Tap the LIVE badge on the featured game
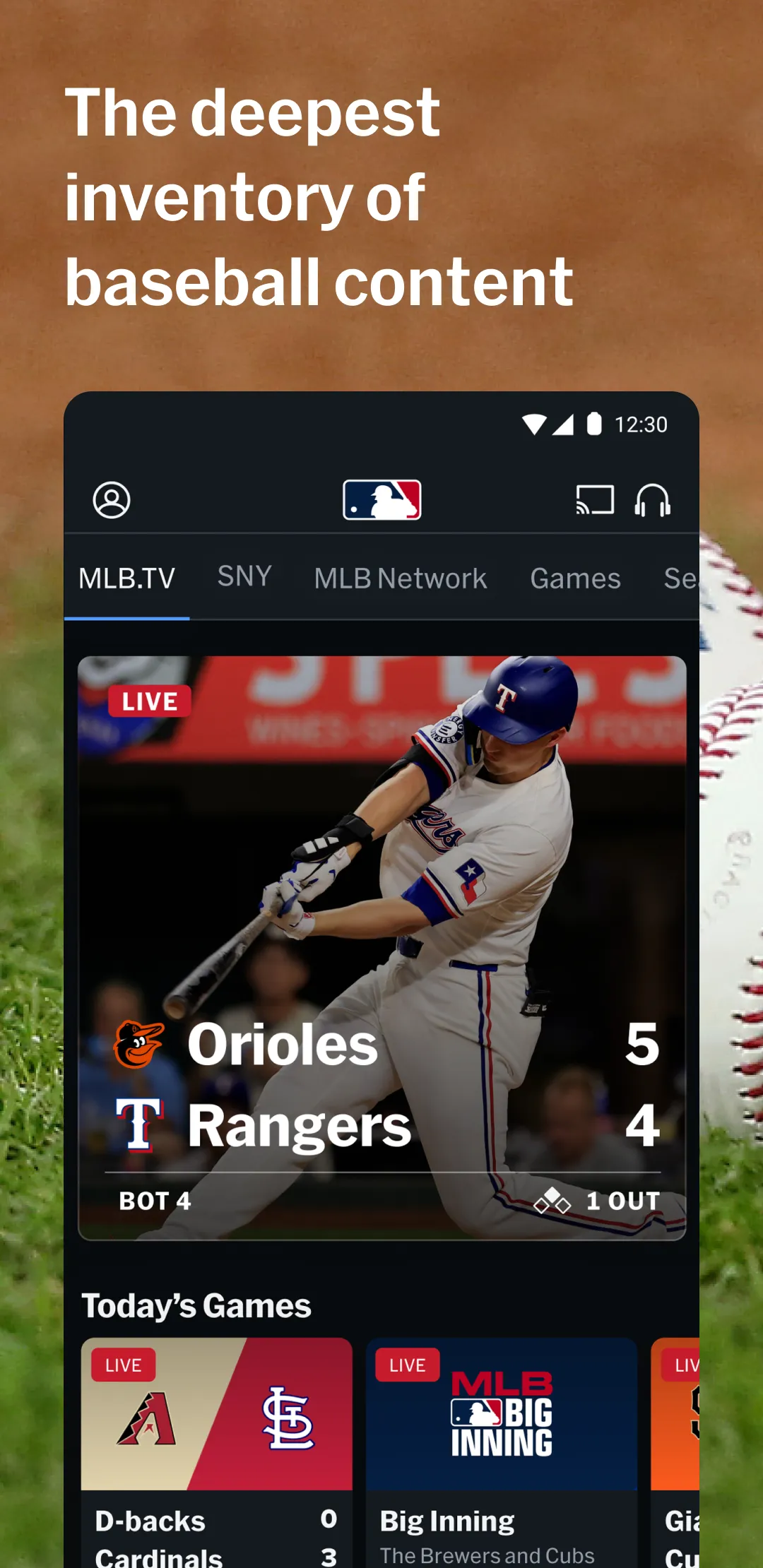763x1568 pixels. pos(150,701)
